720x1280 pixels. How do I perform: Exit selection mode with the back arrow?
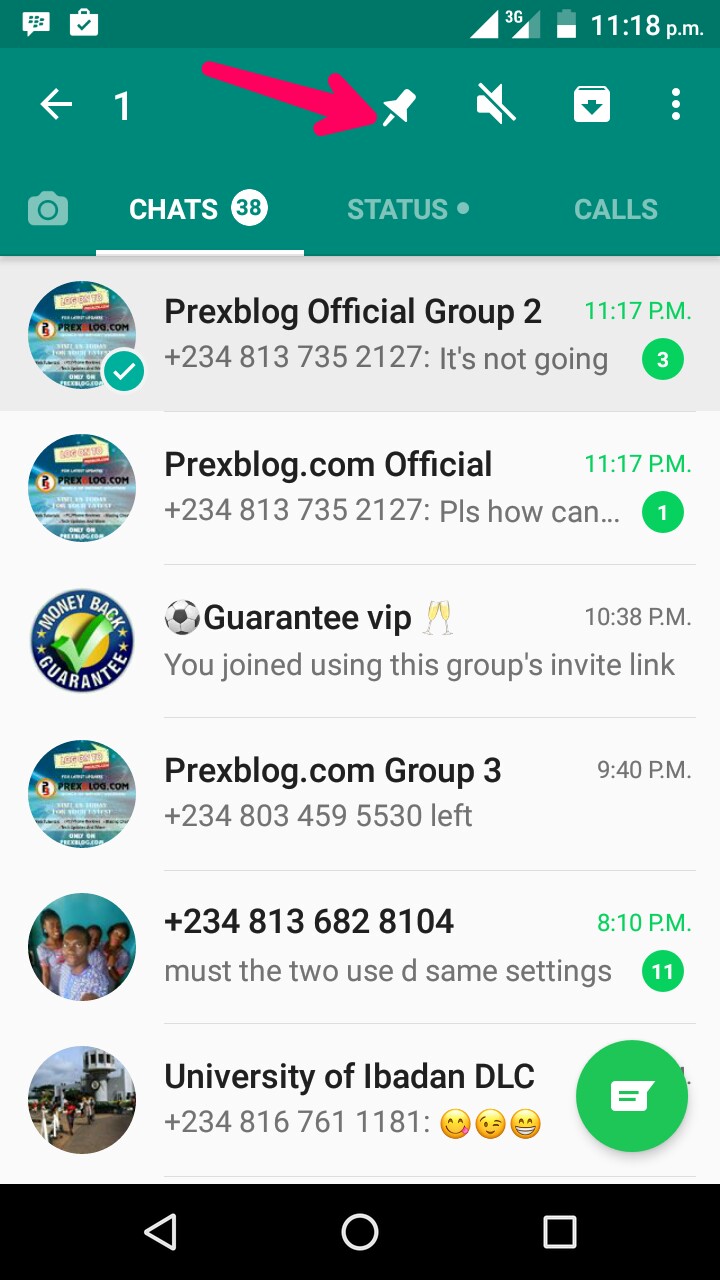click(x=56, y=105)
